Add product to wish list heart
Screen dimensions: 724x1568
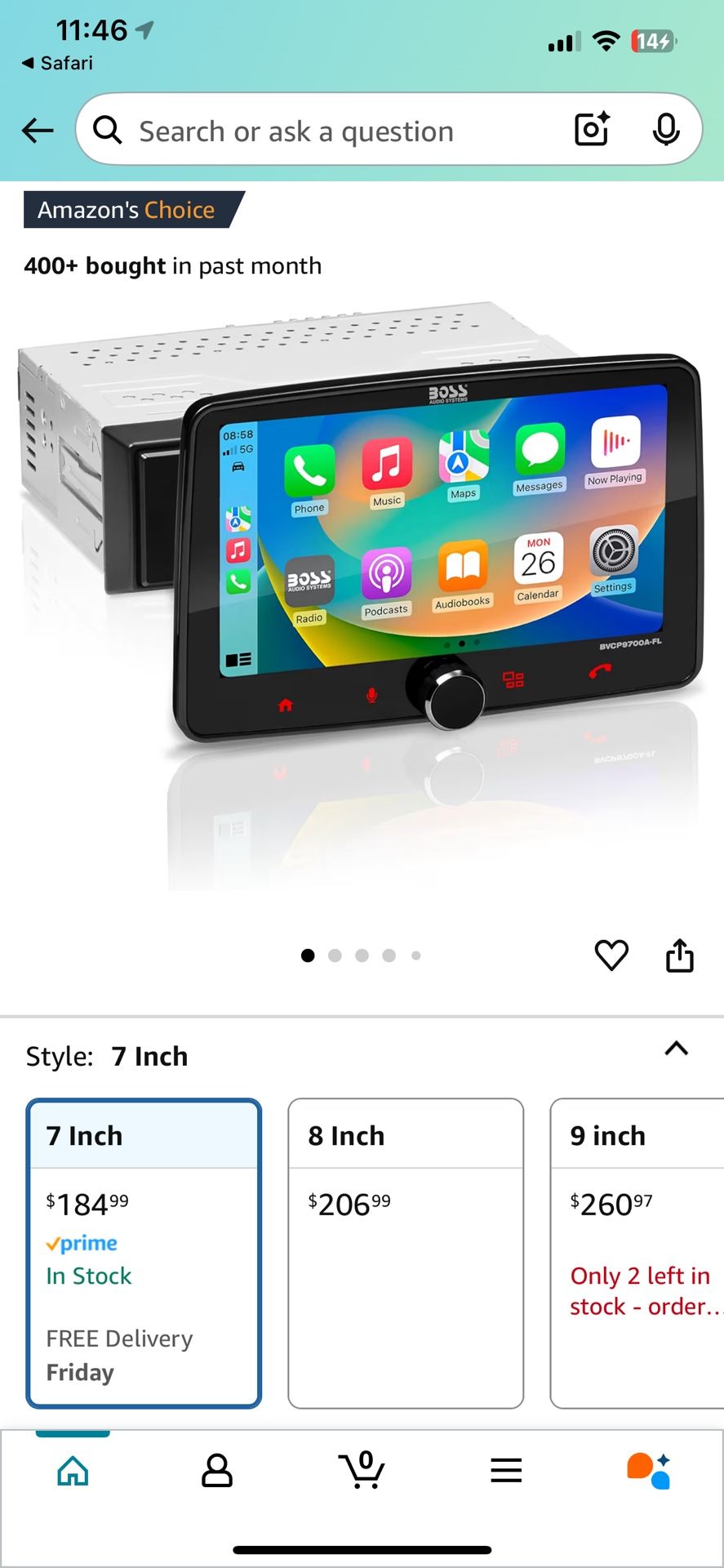[611, 955]
